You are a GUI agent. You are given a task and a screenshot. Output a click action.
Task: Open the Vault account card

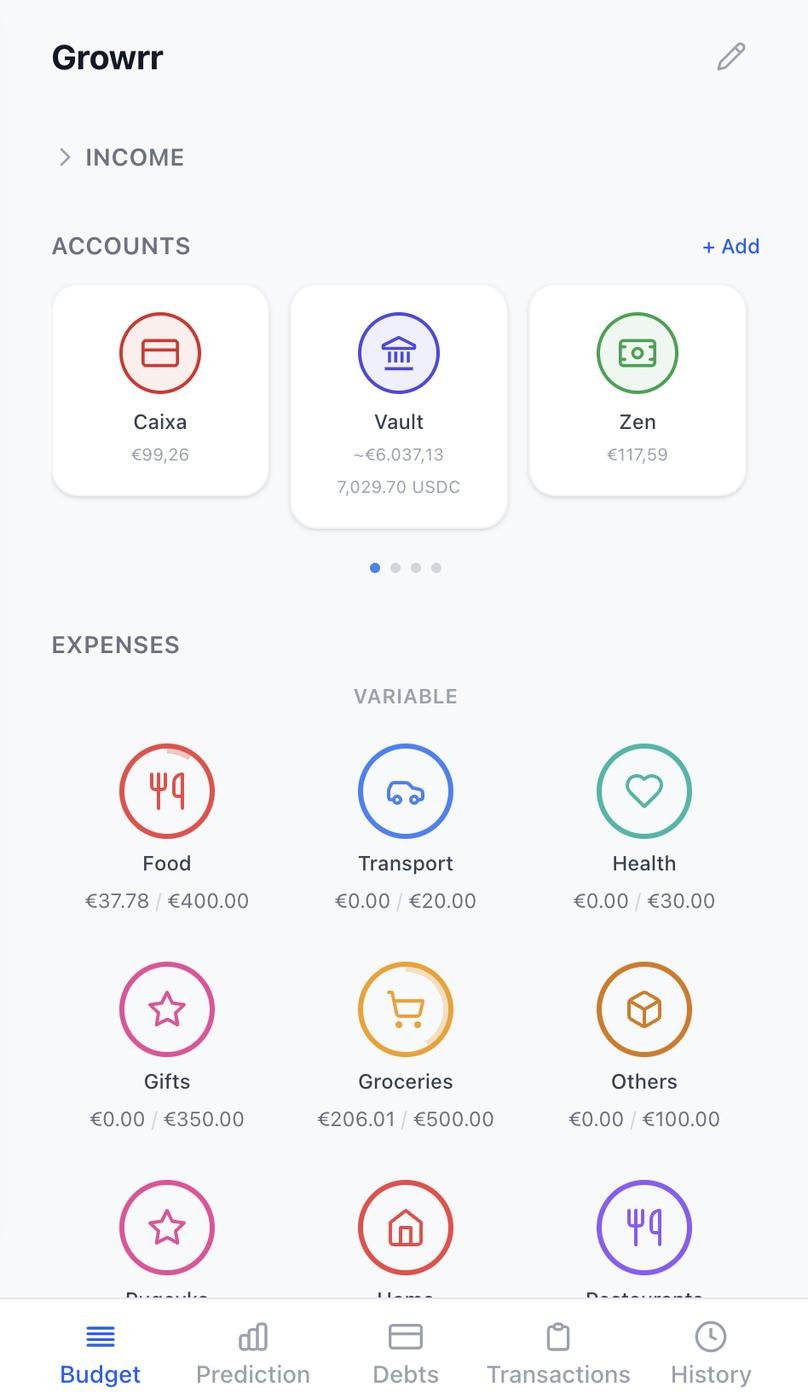[399, 405]
